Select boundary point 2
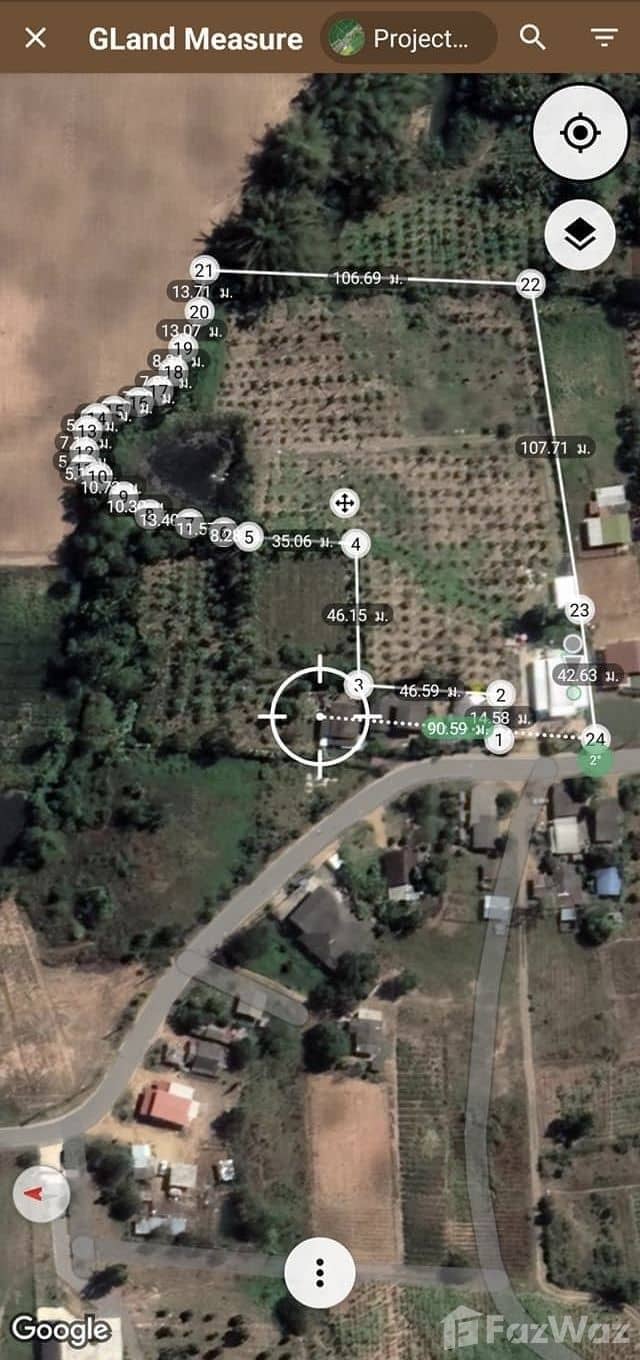Screen dimensions: 640x1360 click(x=501, y=694)
